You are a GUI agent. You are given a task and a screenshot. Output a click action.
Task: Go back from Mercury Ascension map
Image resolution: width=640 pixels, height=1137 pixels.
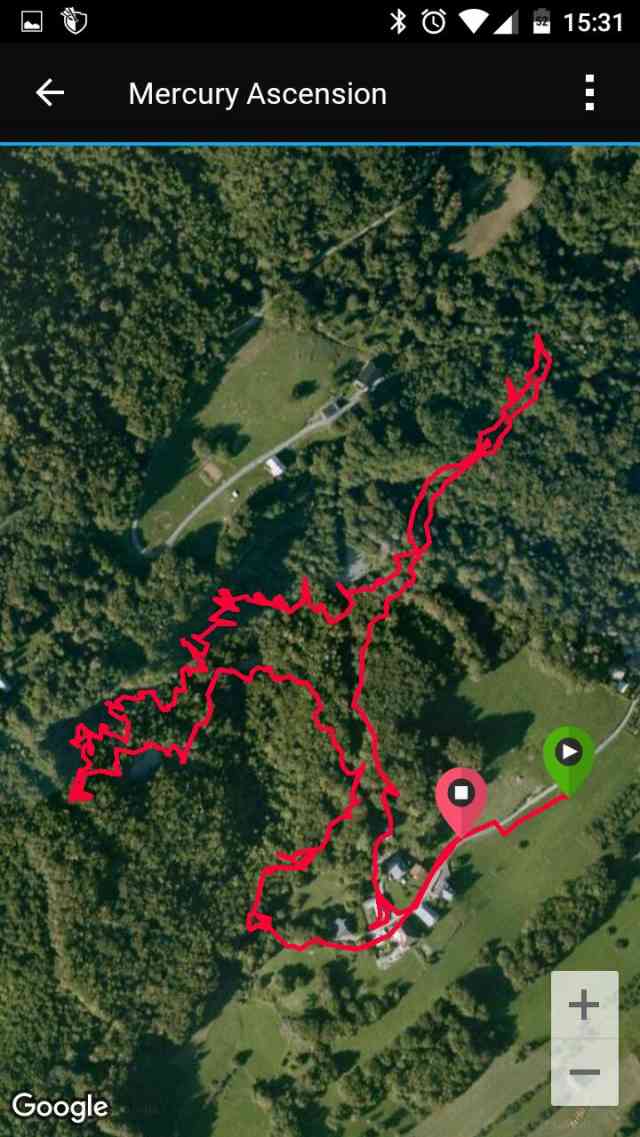(49, 93)
